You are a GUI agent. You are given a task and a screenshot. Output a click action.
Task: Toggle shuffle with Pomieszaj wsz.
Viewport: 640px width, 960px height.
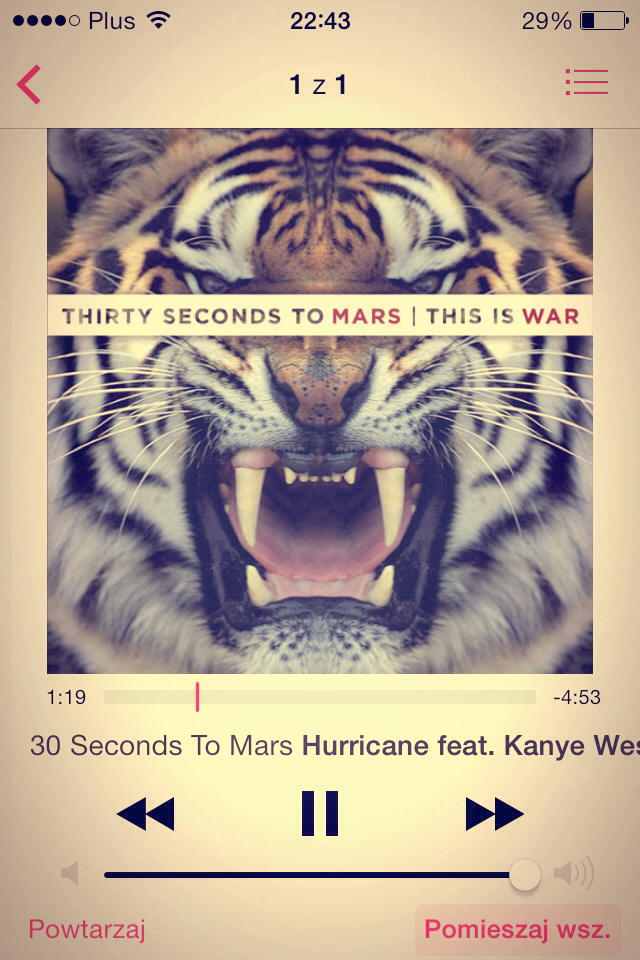click(517, 930)
